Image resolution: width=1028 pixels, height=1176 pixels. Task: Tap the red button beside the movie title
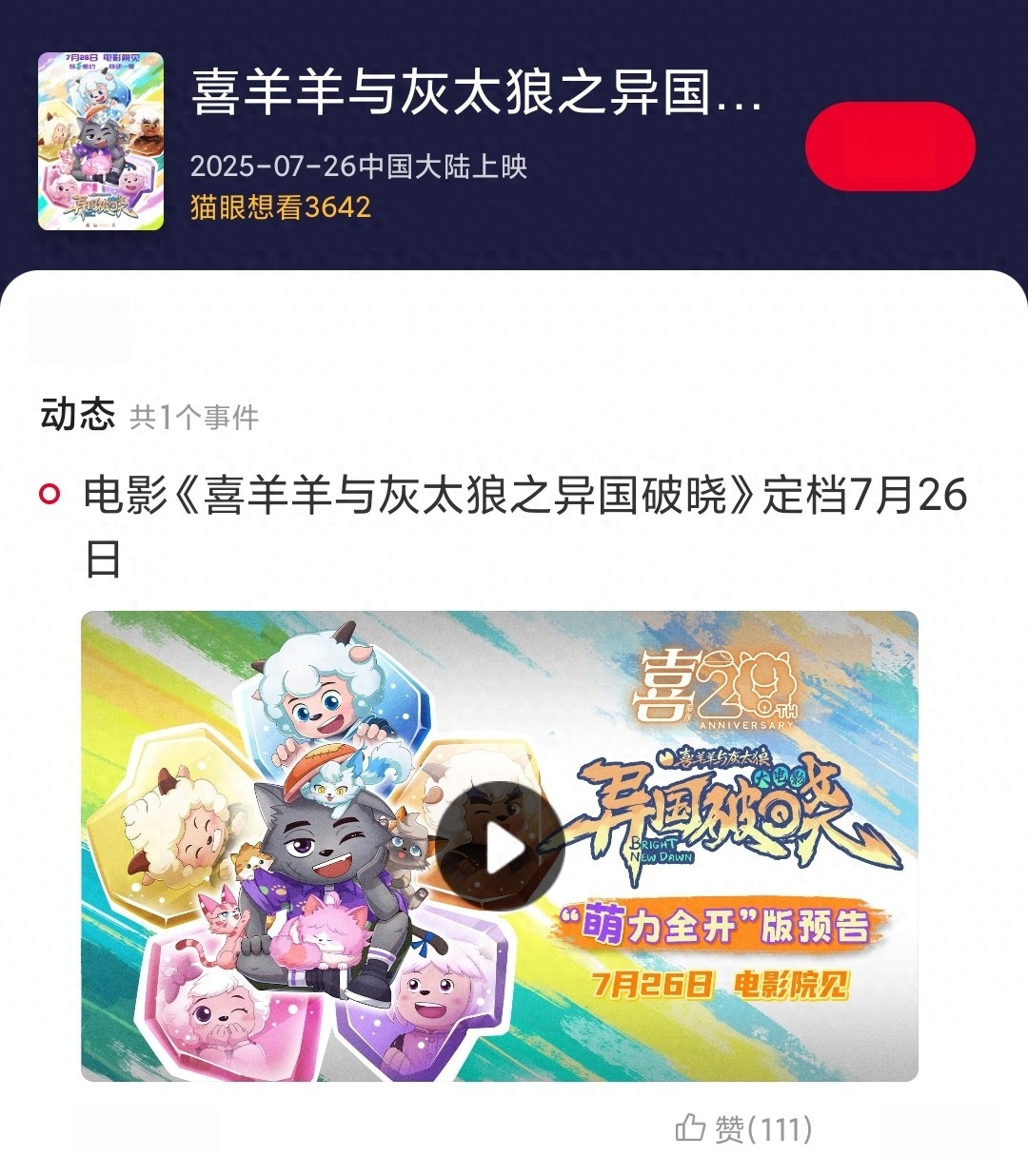890,147
